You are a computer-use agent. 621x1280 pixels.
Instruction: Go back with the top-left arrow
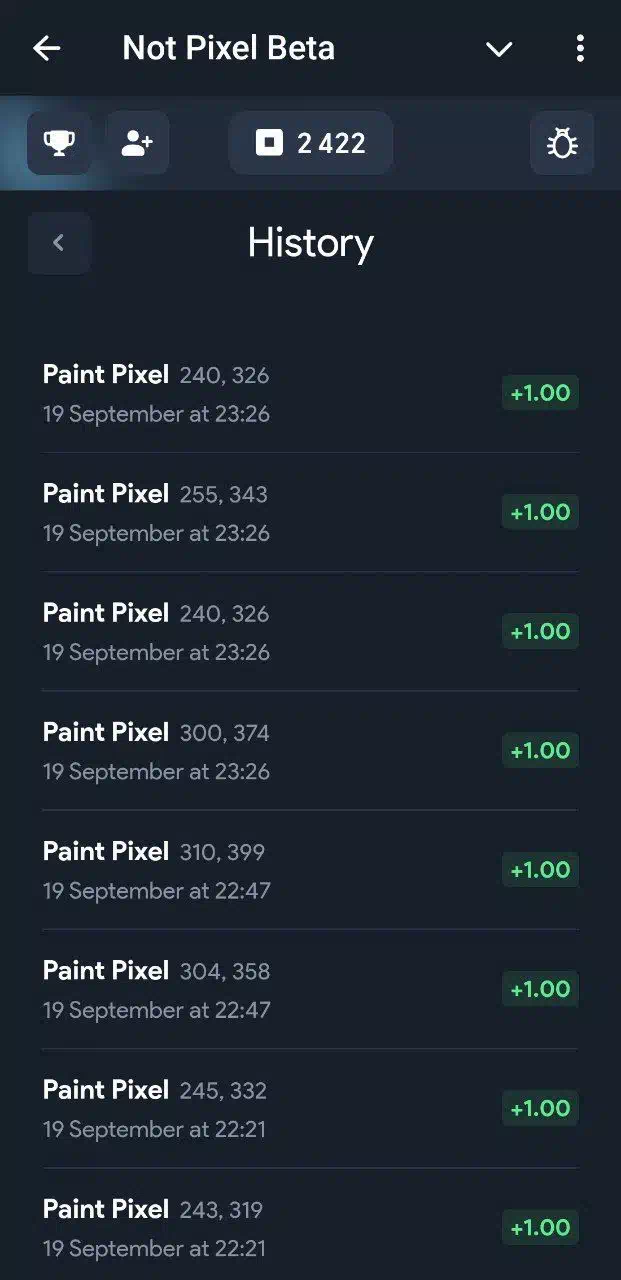[x=47, y=48]
